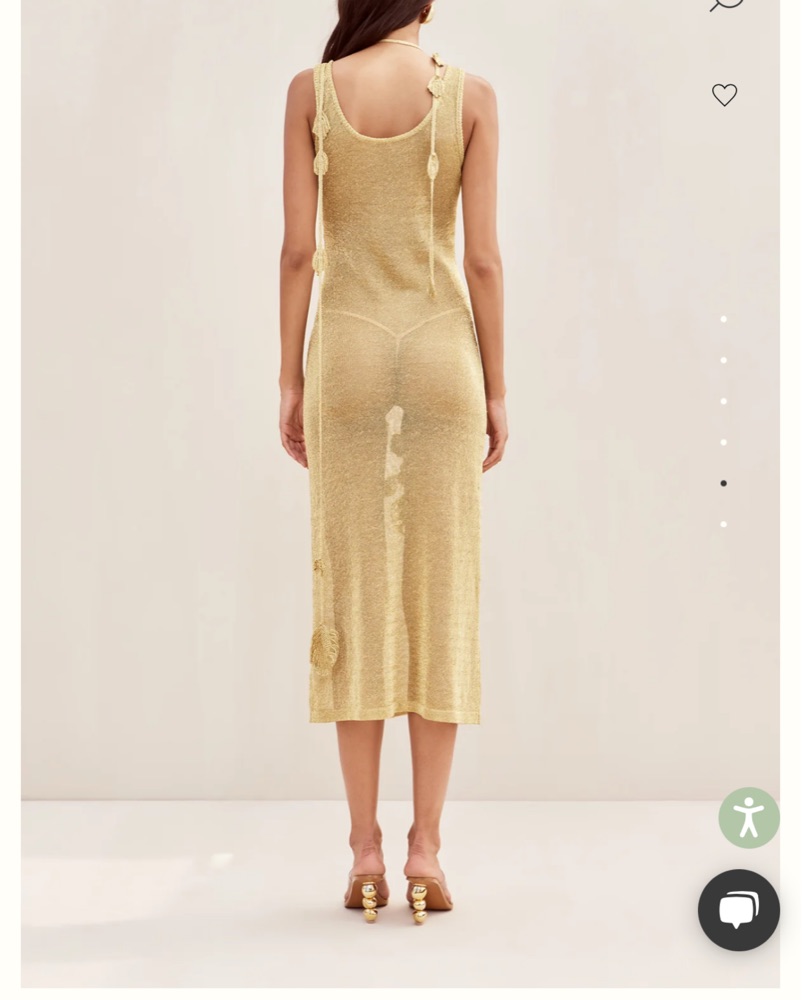Select the last image indicator dot
The width and height of the screenshot is (802, 1000).
(x=724, y=524)
